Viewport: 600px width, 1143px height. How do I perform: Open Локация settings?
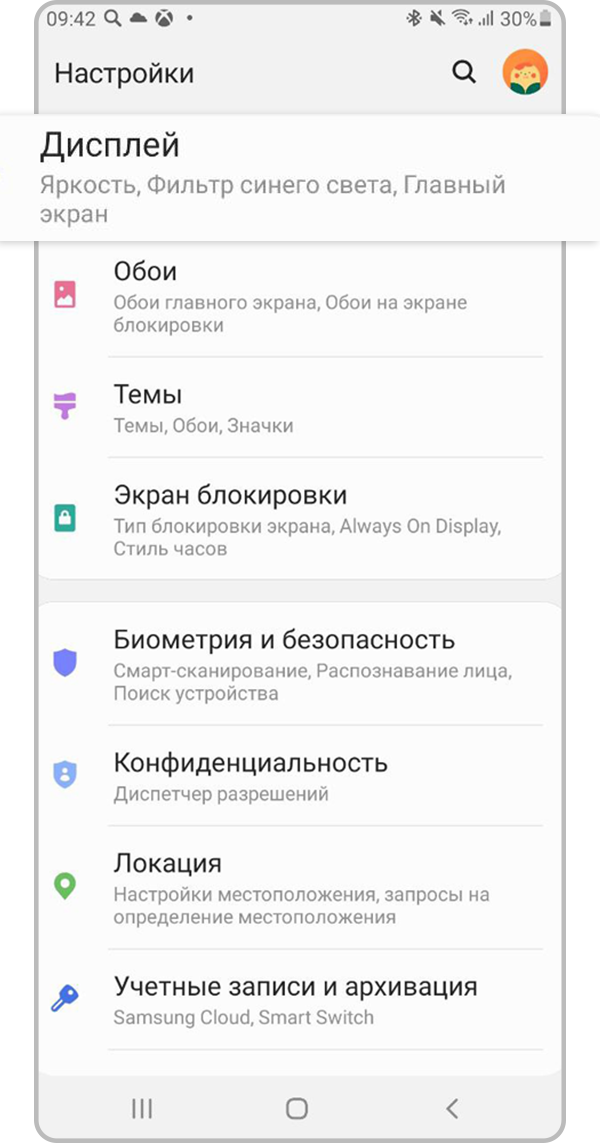[300, 888]
